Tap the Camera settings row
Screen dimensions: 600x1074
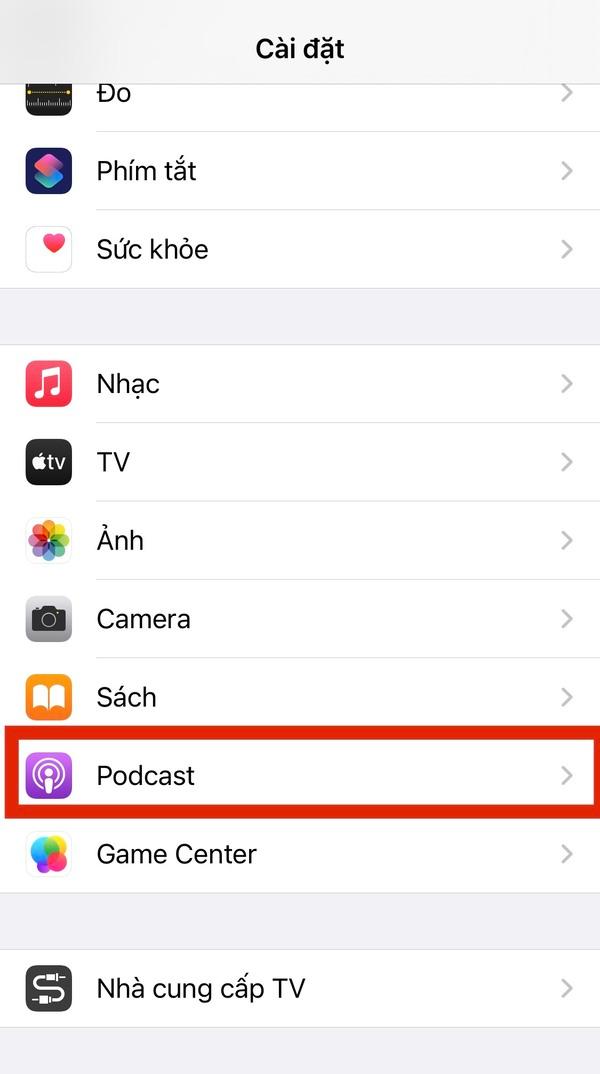(x=300, y=619)
